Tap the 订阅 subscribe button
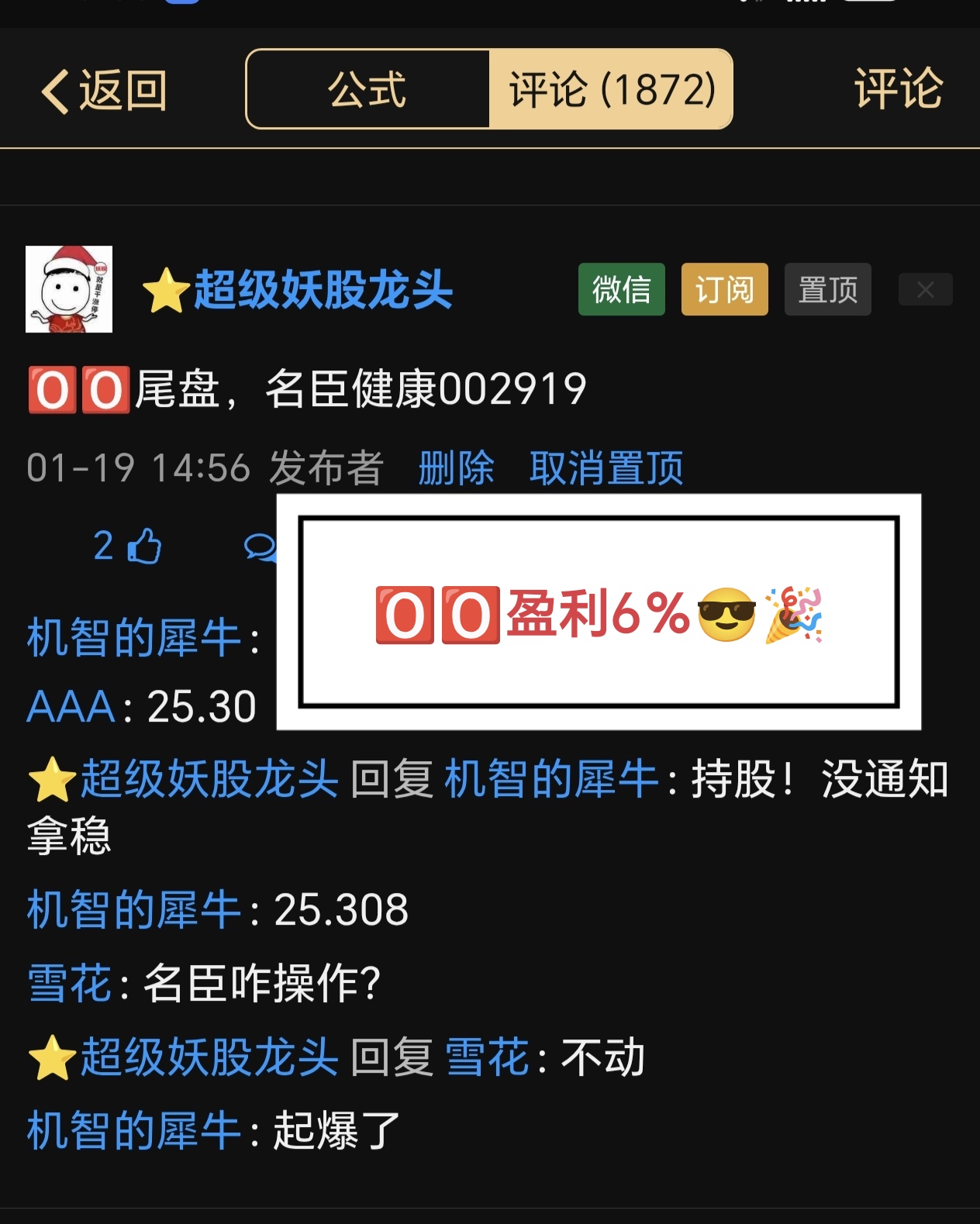This screenshot has height=1224, width=980. tap(724, 290)
